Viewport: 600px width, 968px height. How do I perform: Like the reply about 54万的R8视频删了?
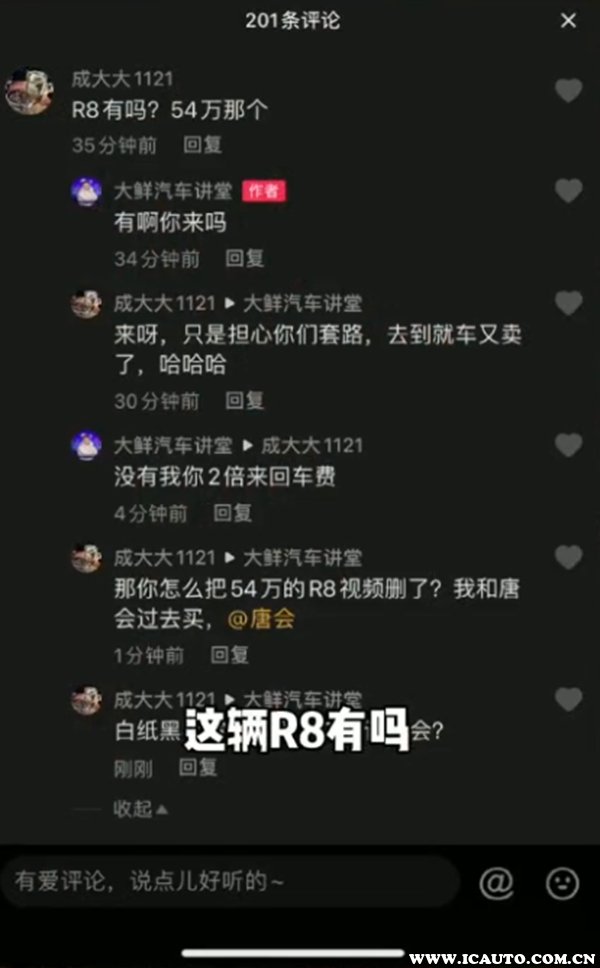(569, 558)
